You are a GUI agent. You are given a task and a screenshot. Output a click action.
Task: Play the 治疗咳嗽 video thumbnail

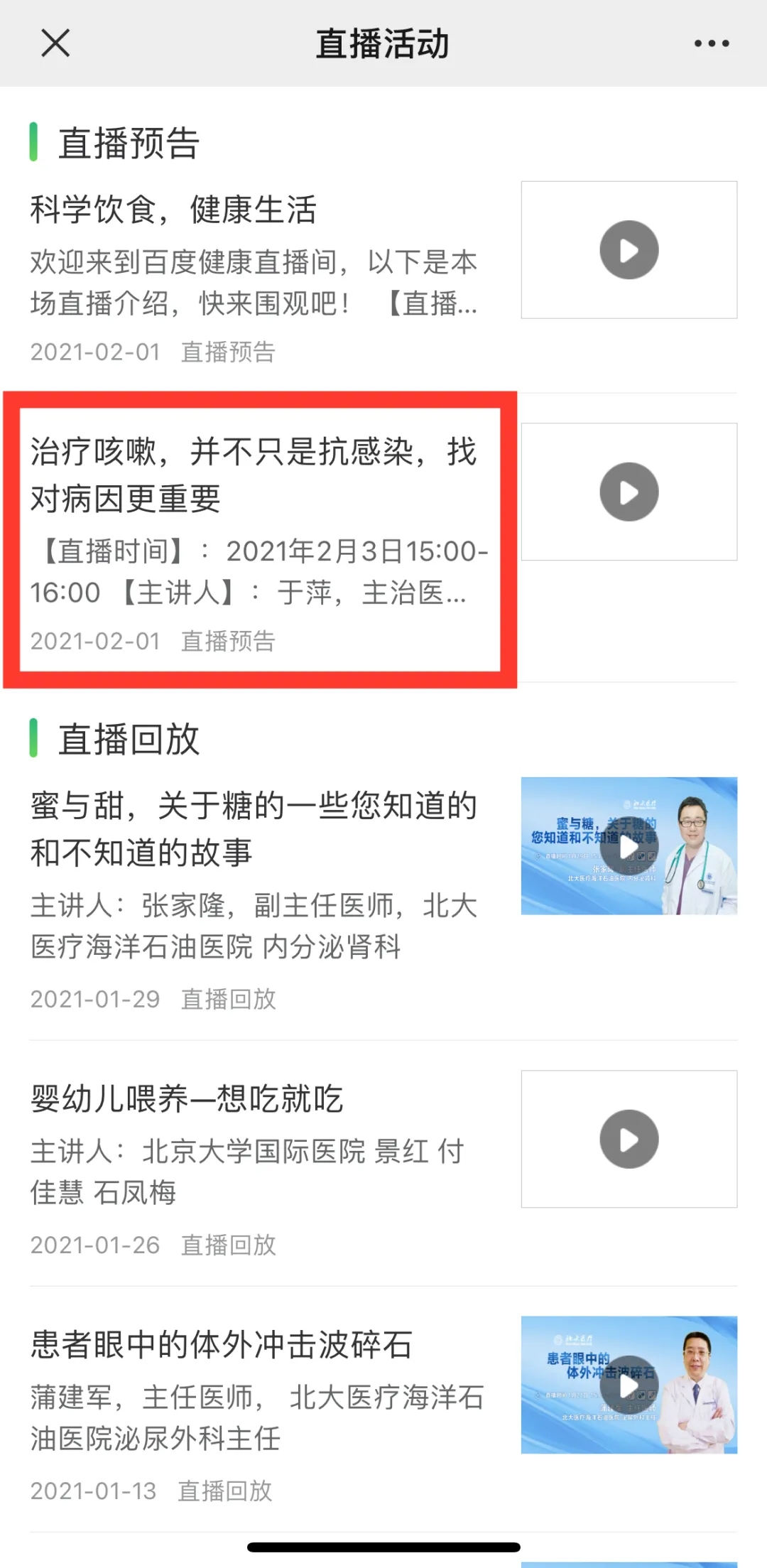click(629, 492)
